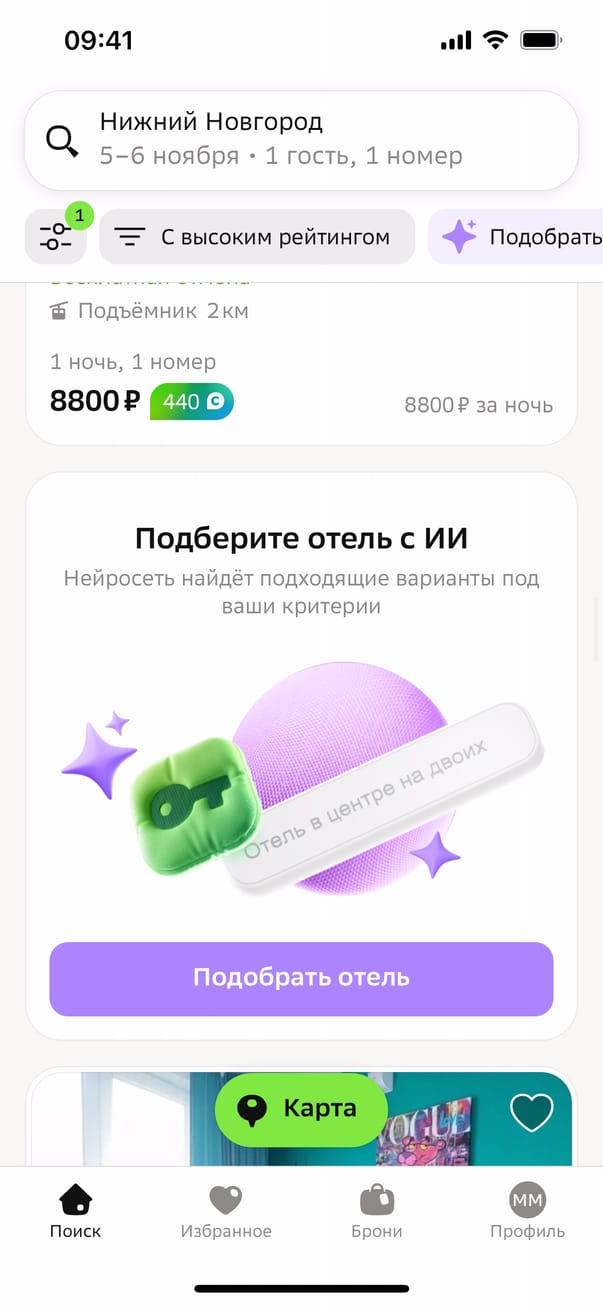Tap the purple «Подобрать отель» button

301,978
